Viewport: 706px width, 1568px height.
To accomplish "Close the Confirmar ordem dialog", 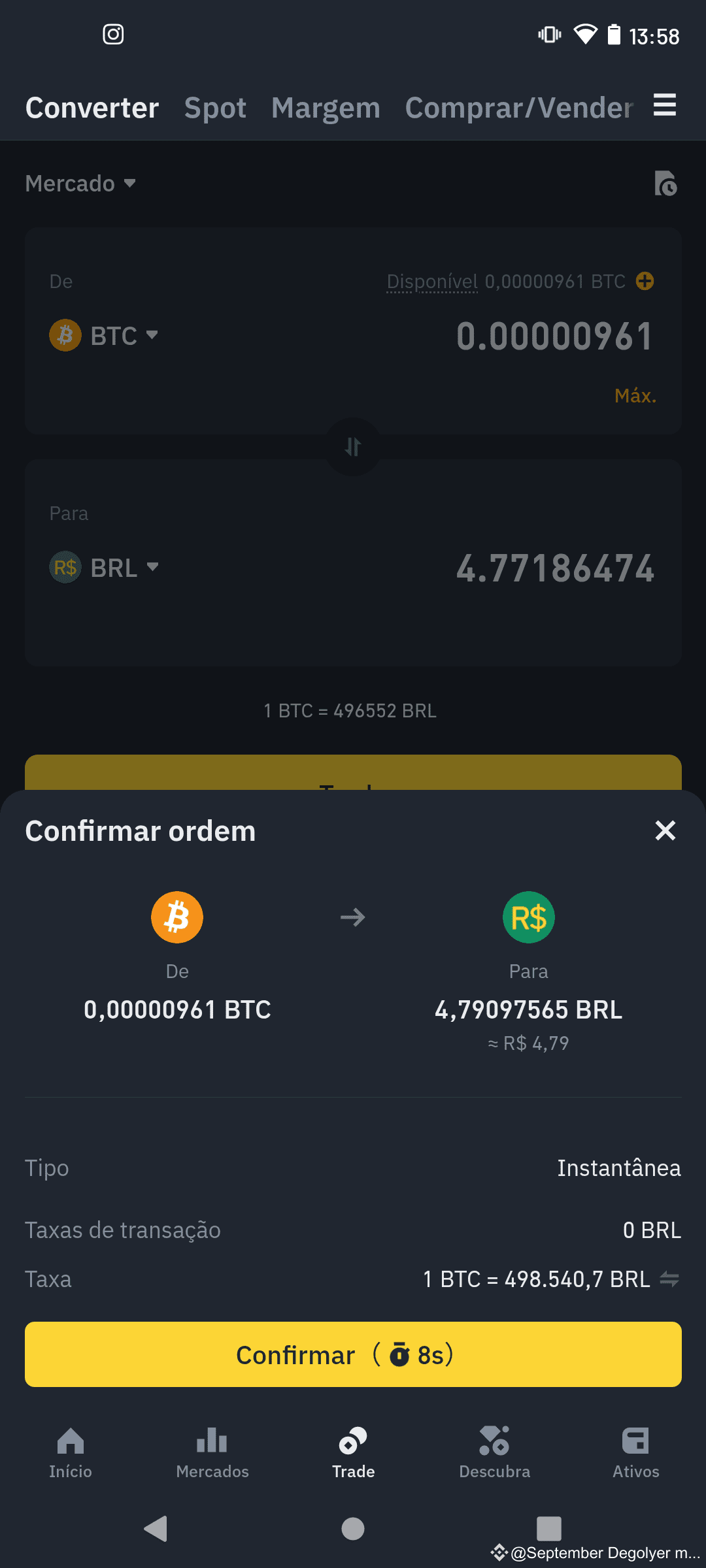I will coord(665,830).
